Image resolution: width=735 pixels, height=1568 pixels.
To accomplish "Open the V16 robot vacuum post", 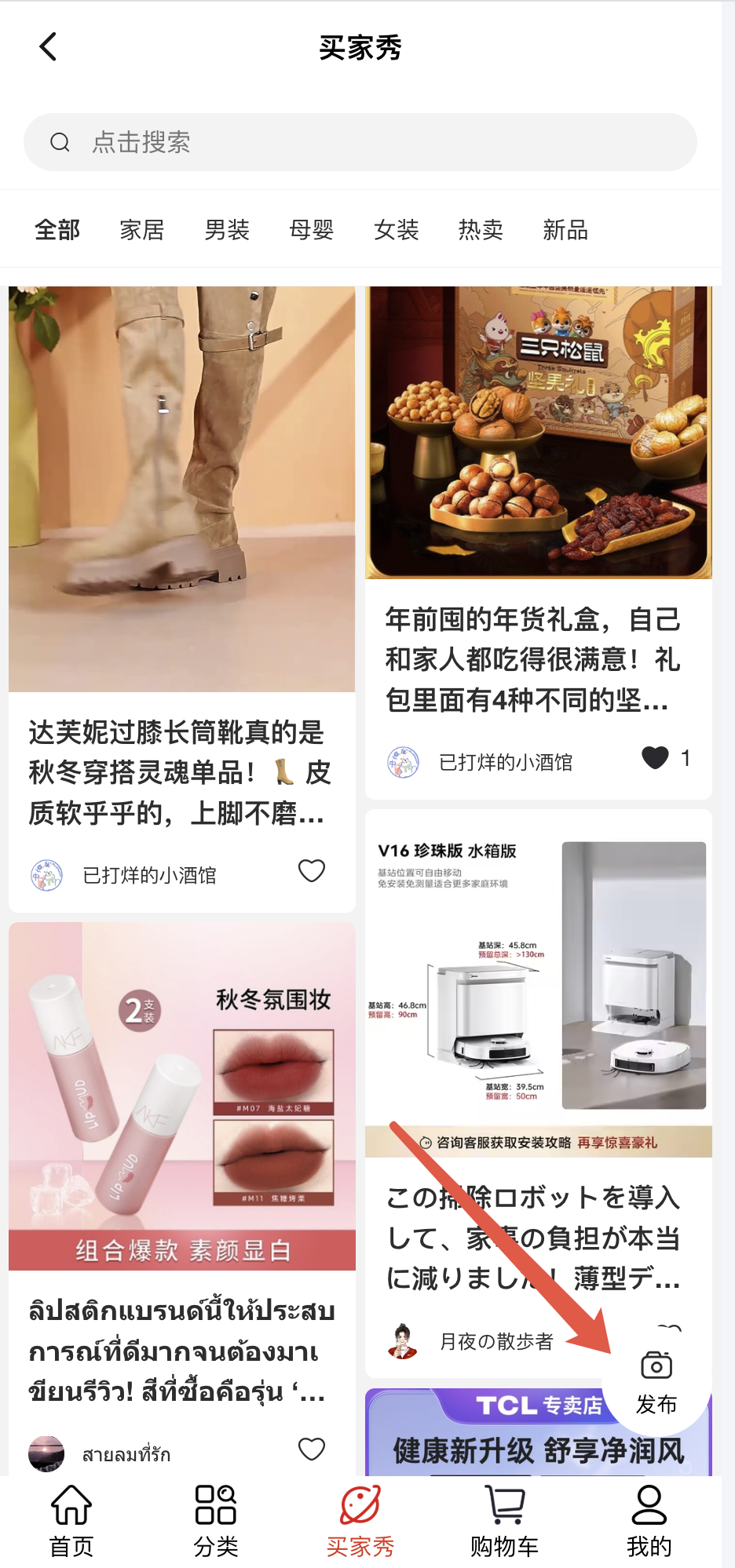I will coord(539,983).
